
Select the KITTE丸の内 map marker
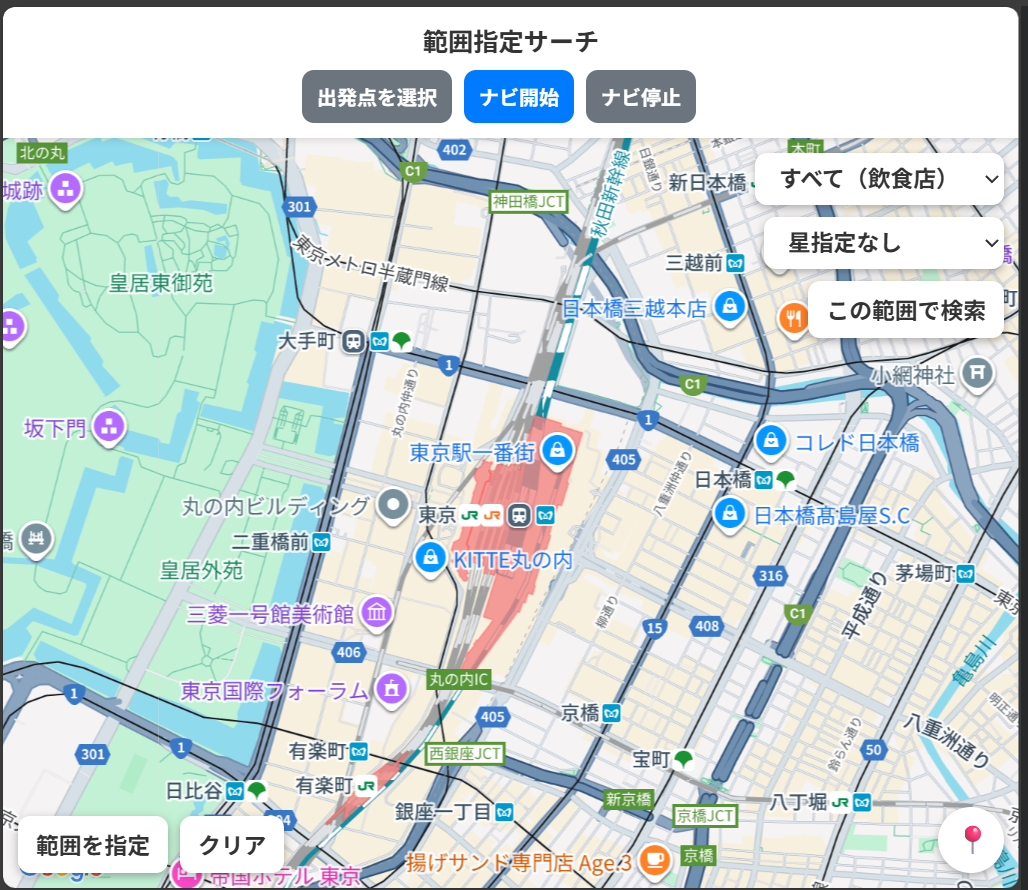tap(430, 557)
